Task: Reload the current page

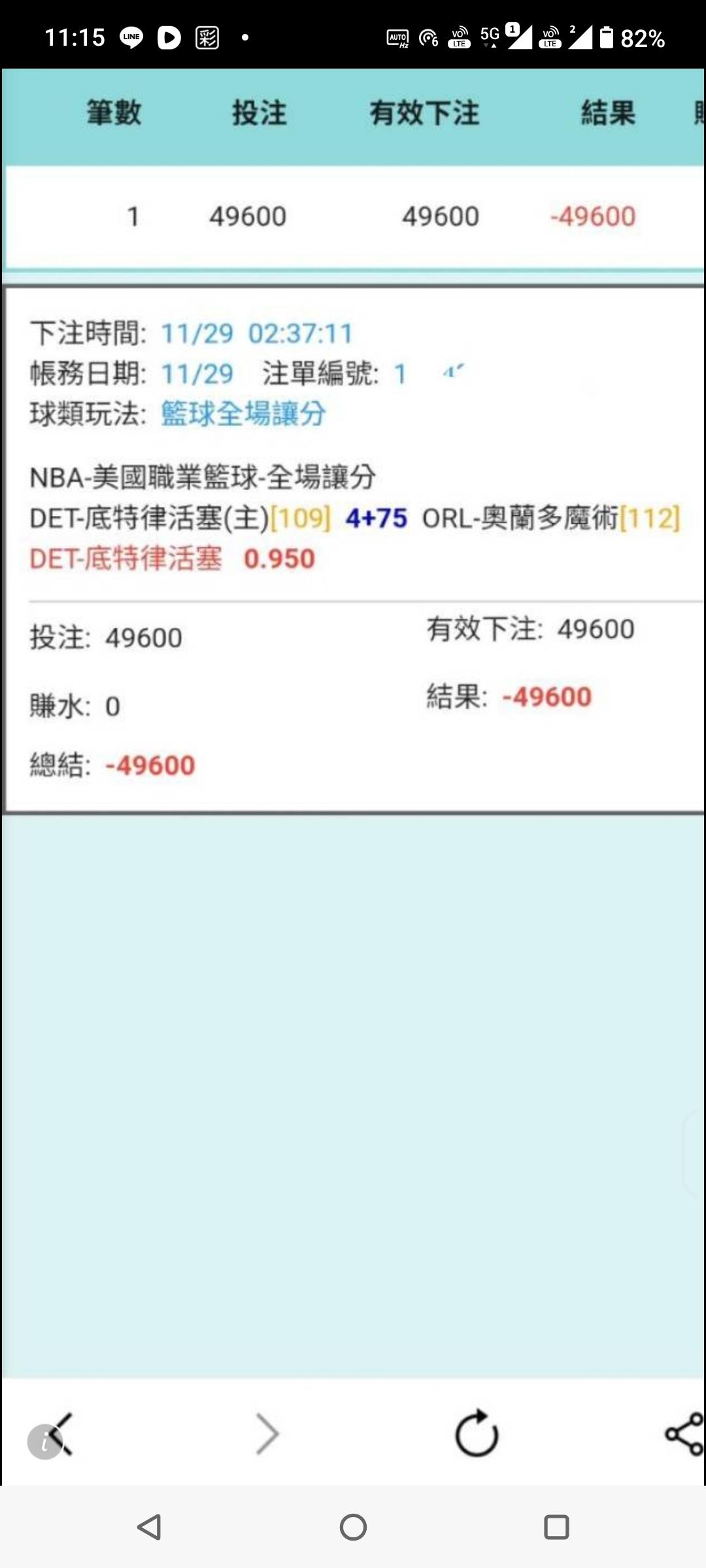Action: 477,1434
